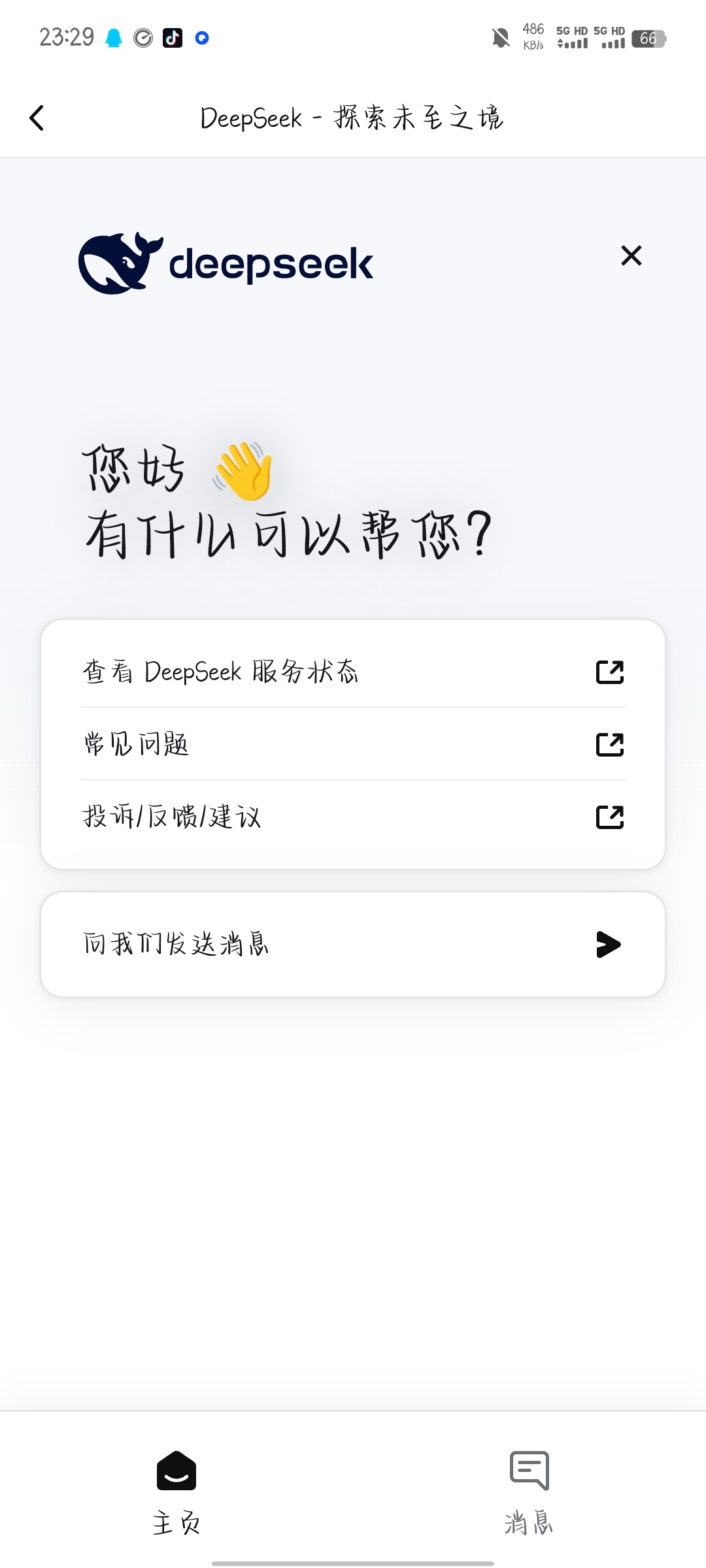Go back using the top-left arrow

(x=37, y=118)
